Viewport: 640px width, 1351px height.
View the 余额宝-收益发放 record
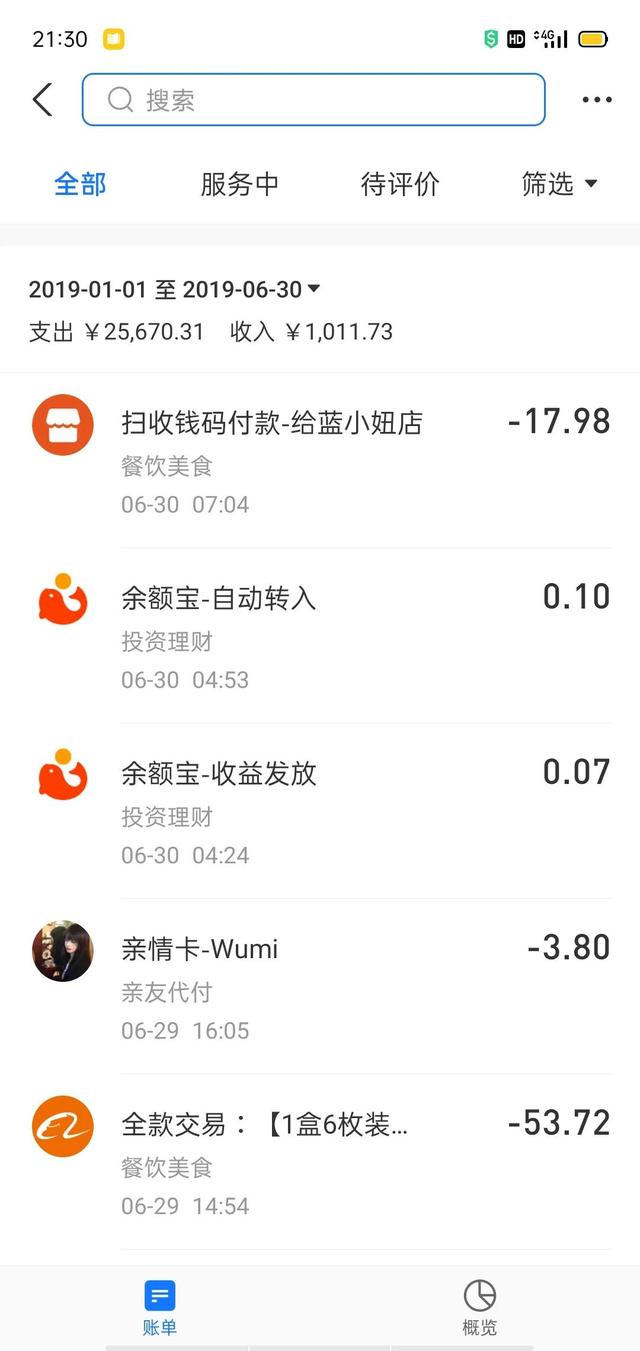[320, 811]
